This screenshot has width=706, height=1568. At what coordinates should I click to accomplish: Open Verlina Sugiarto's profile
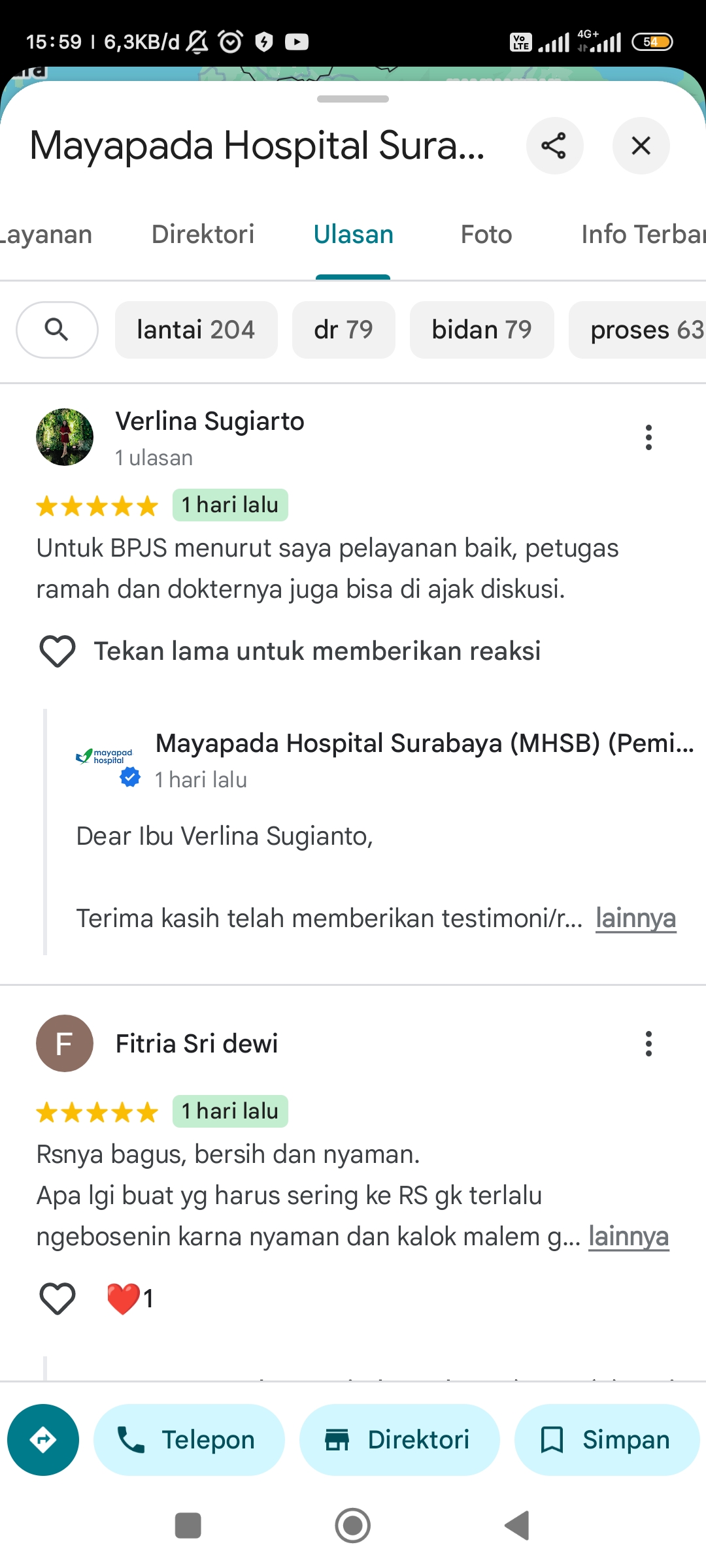coord(210,421)
